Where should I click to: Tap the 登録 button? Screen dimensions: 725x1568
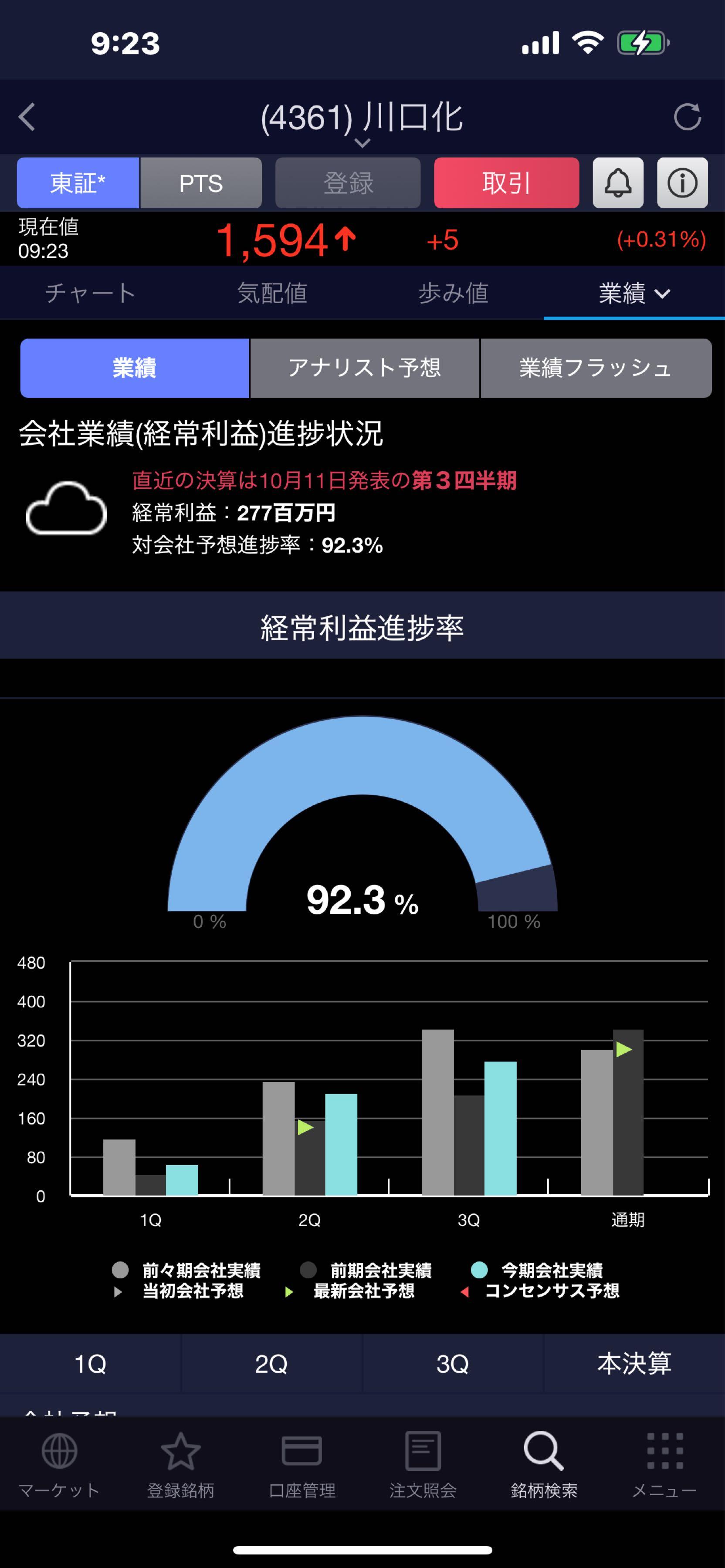348,183
